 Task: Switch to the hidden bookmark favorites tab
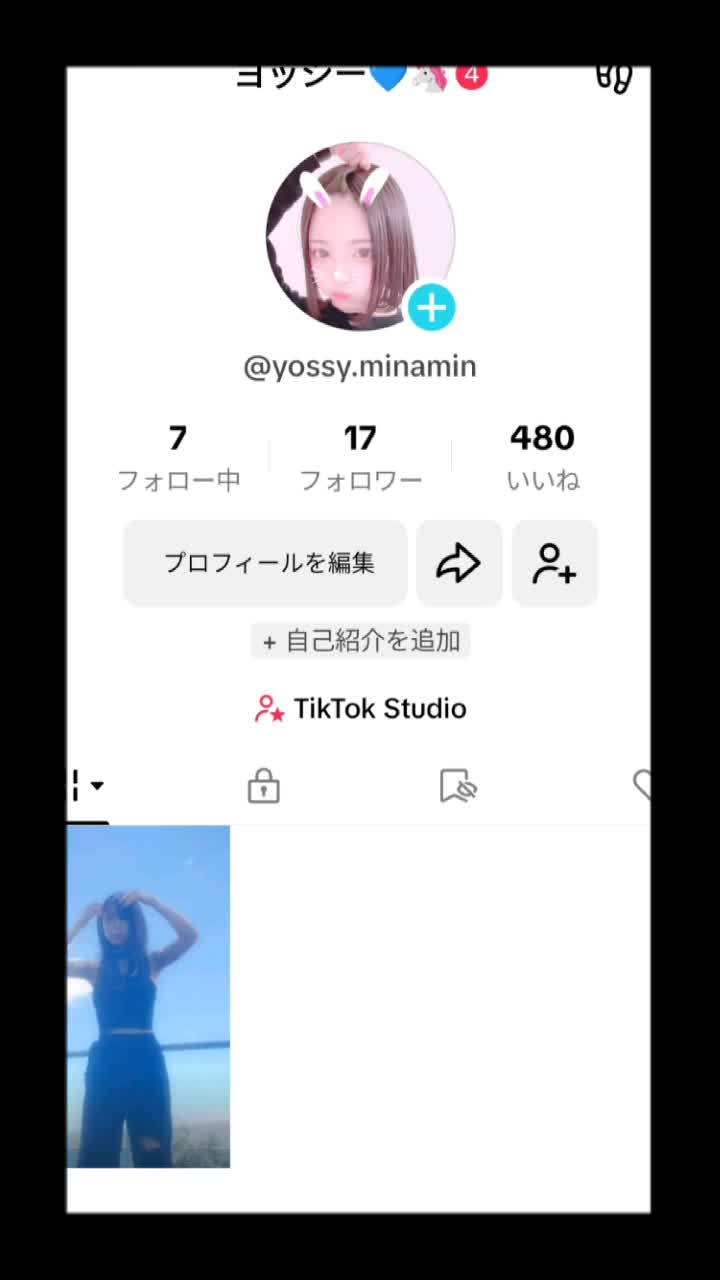459,787
